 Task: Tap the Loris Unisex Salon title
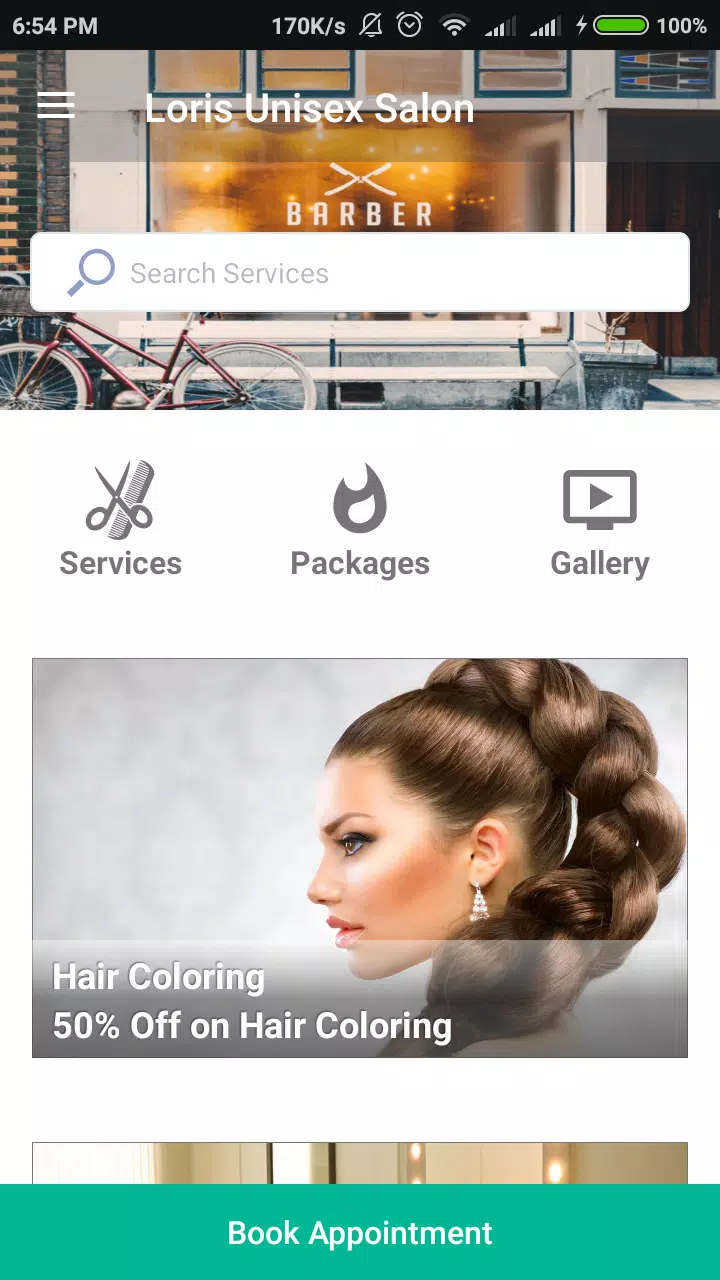(x=310, y=108)
